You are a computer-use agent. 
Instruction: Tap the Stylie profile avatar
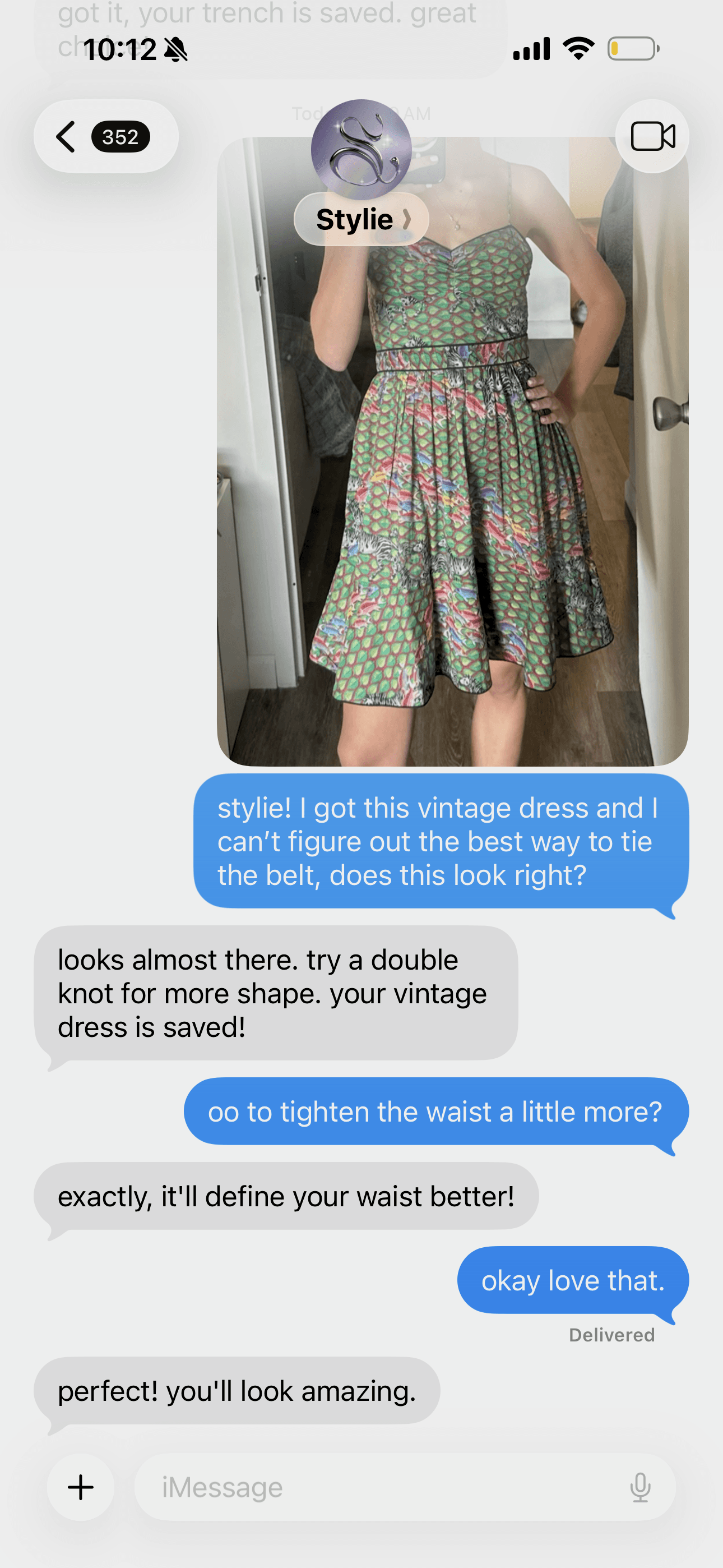[361, 152]
